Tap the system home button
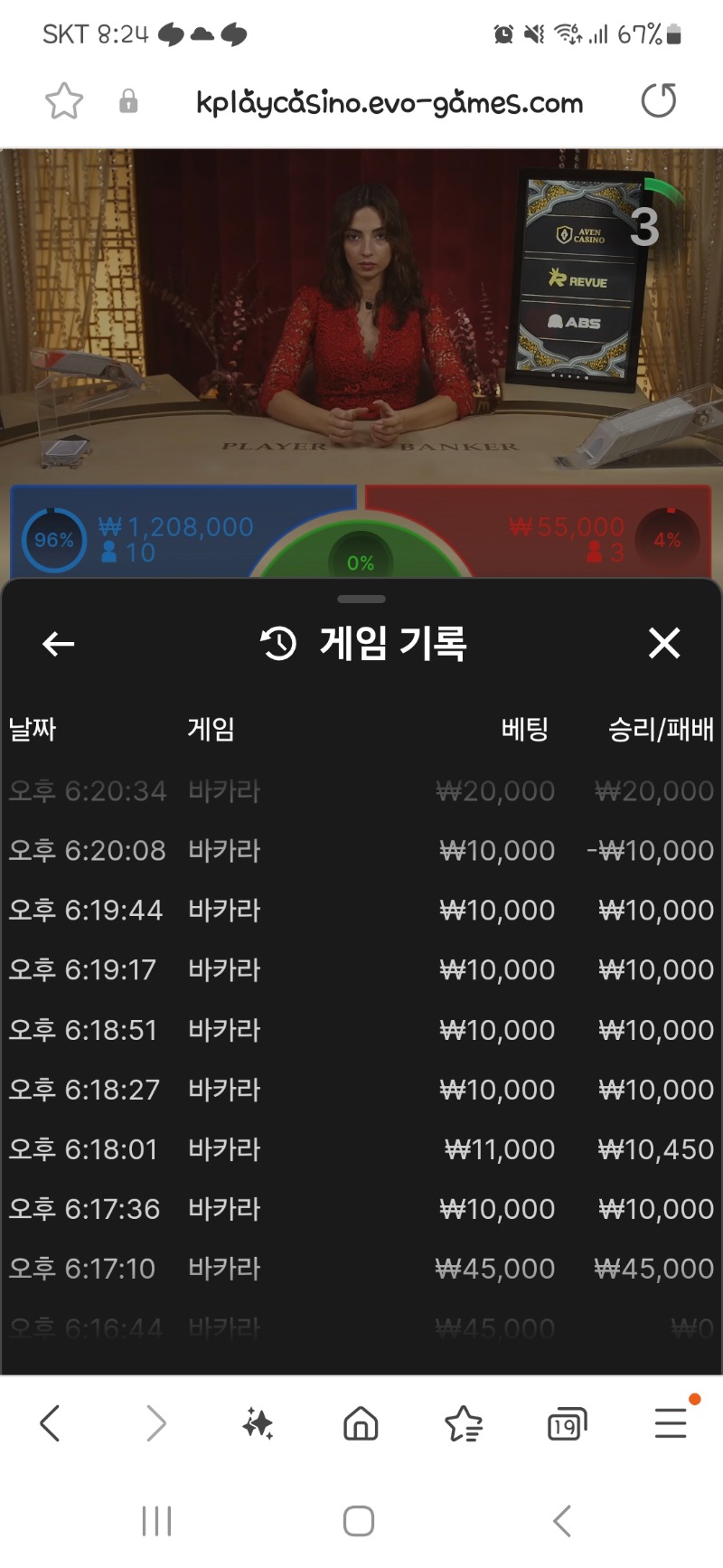Viewport: 723px width, 1568px height. point(359,1521)
